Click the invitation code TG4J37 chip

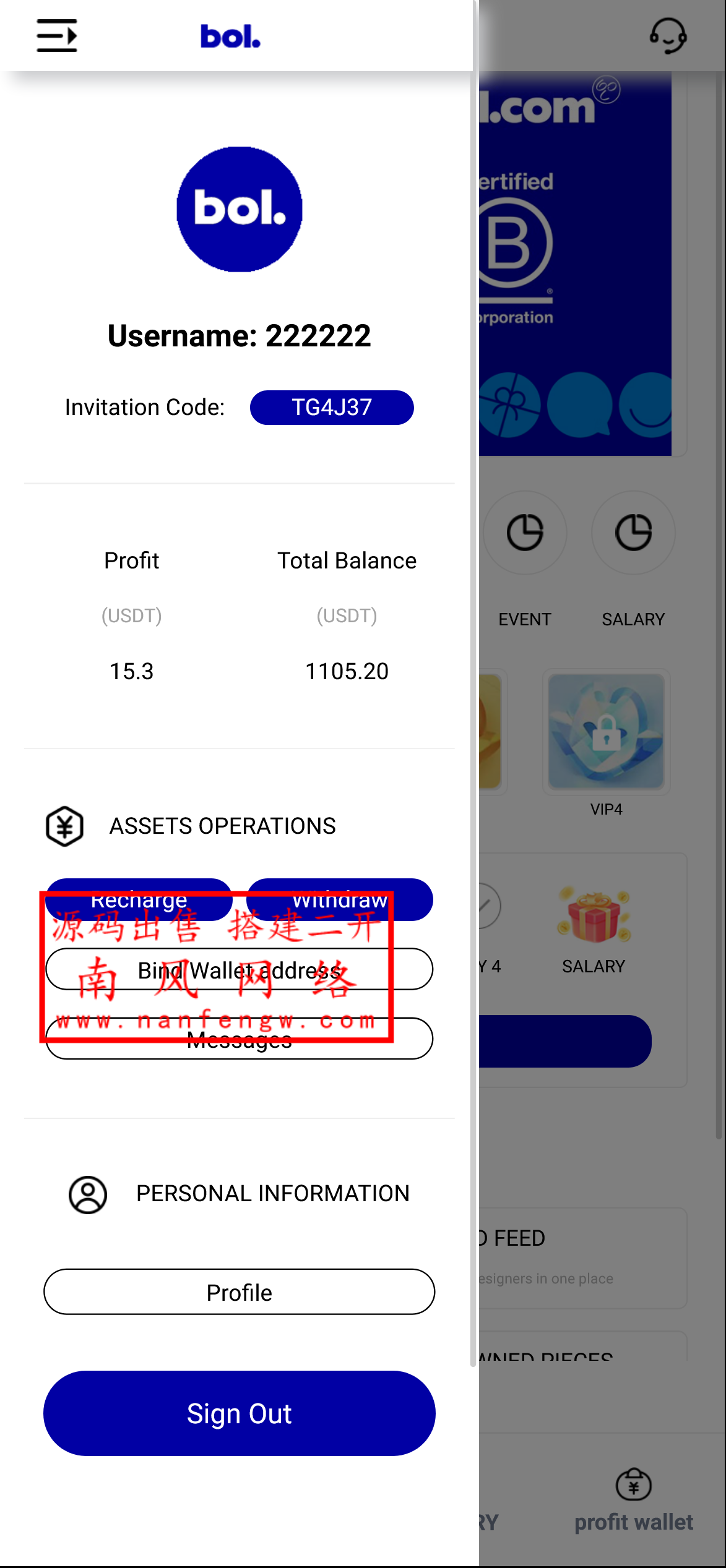coord(332,407)
